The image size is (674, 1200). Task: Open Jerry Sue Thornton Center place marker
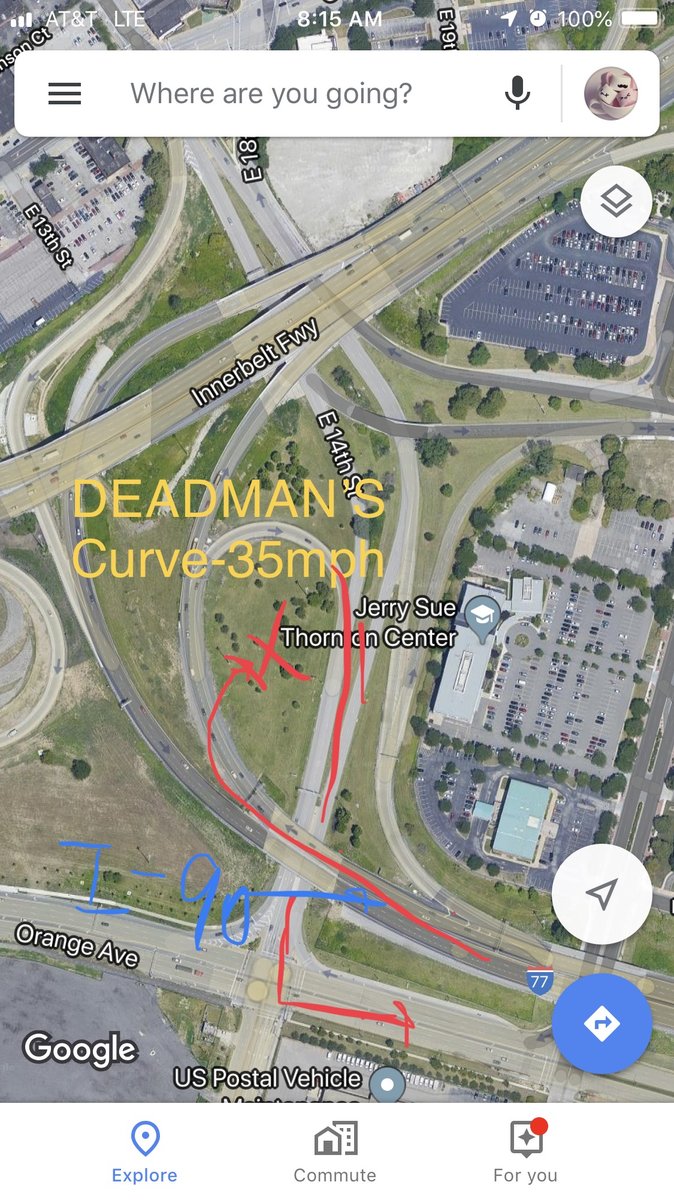click(485, 612)
